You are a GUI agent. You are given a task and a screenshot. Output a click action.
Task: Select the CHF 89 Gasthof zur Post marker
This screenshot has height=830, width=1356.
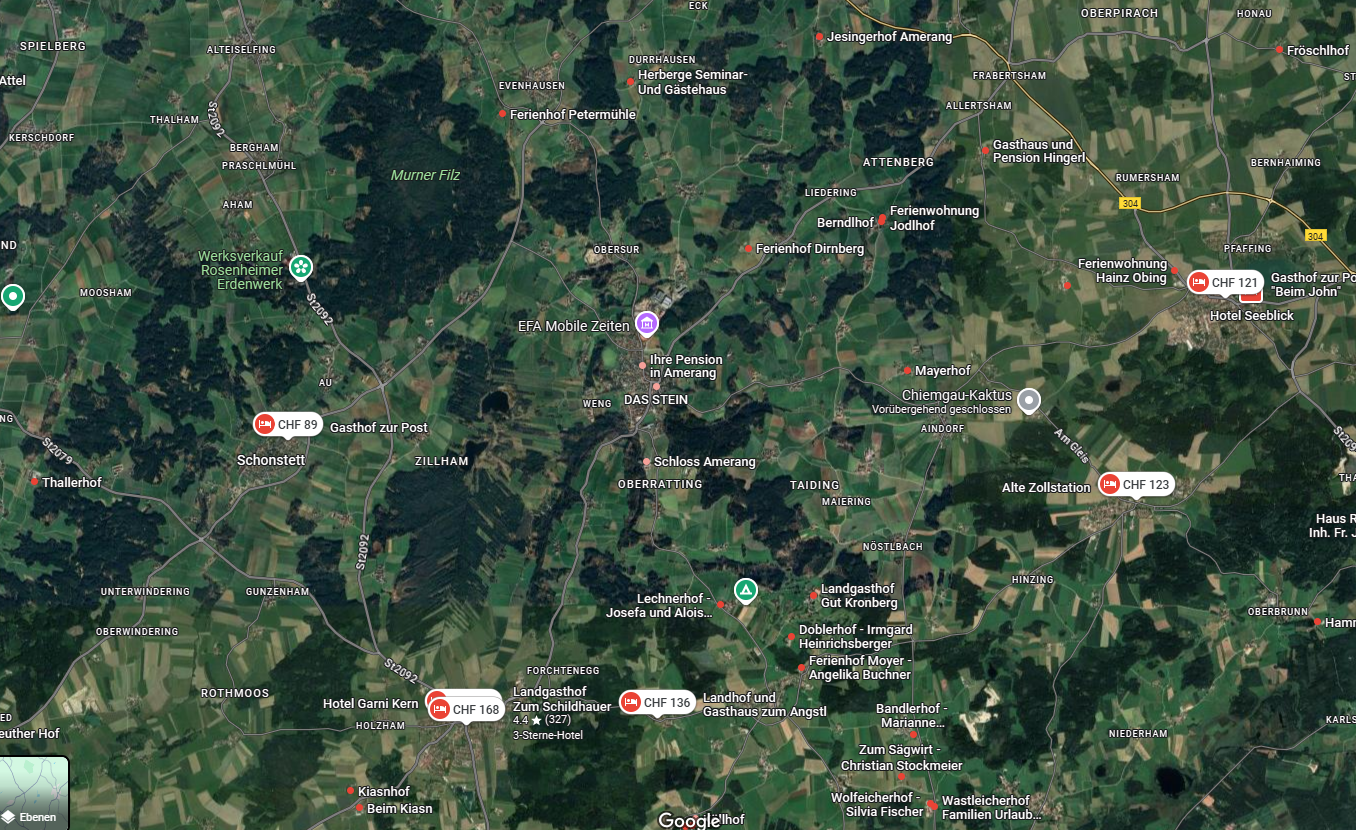pos(287,425)
